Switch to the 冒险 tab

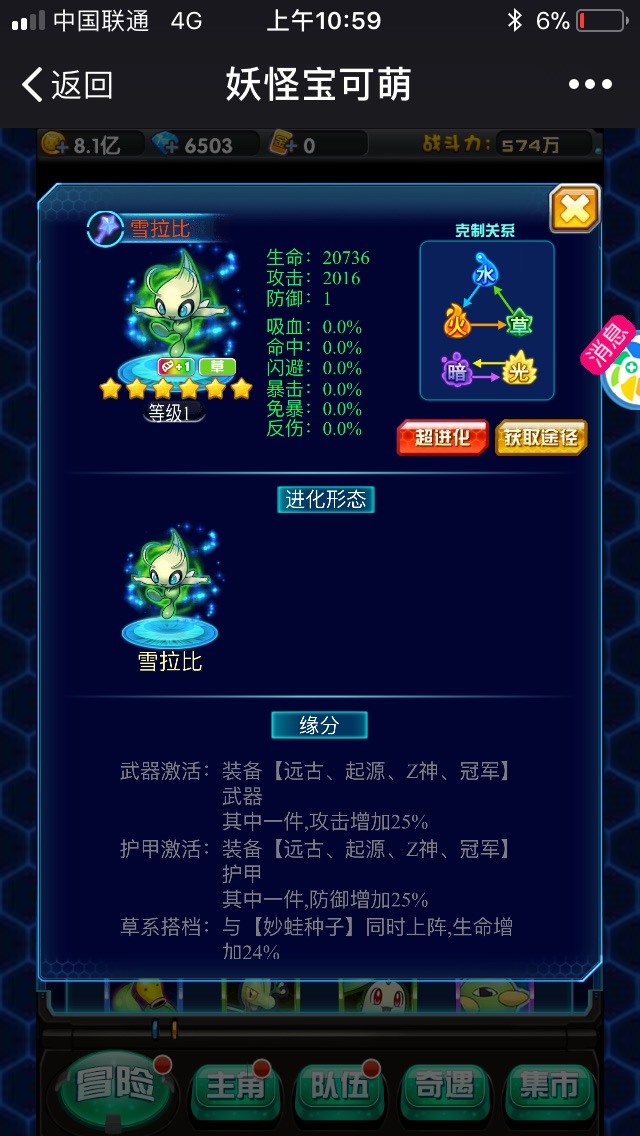click(115, 1088)
